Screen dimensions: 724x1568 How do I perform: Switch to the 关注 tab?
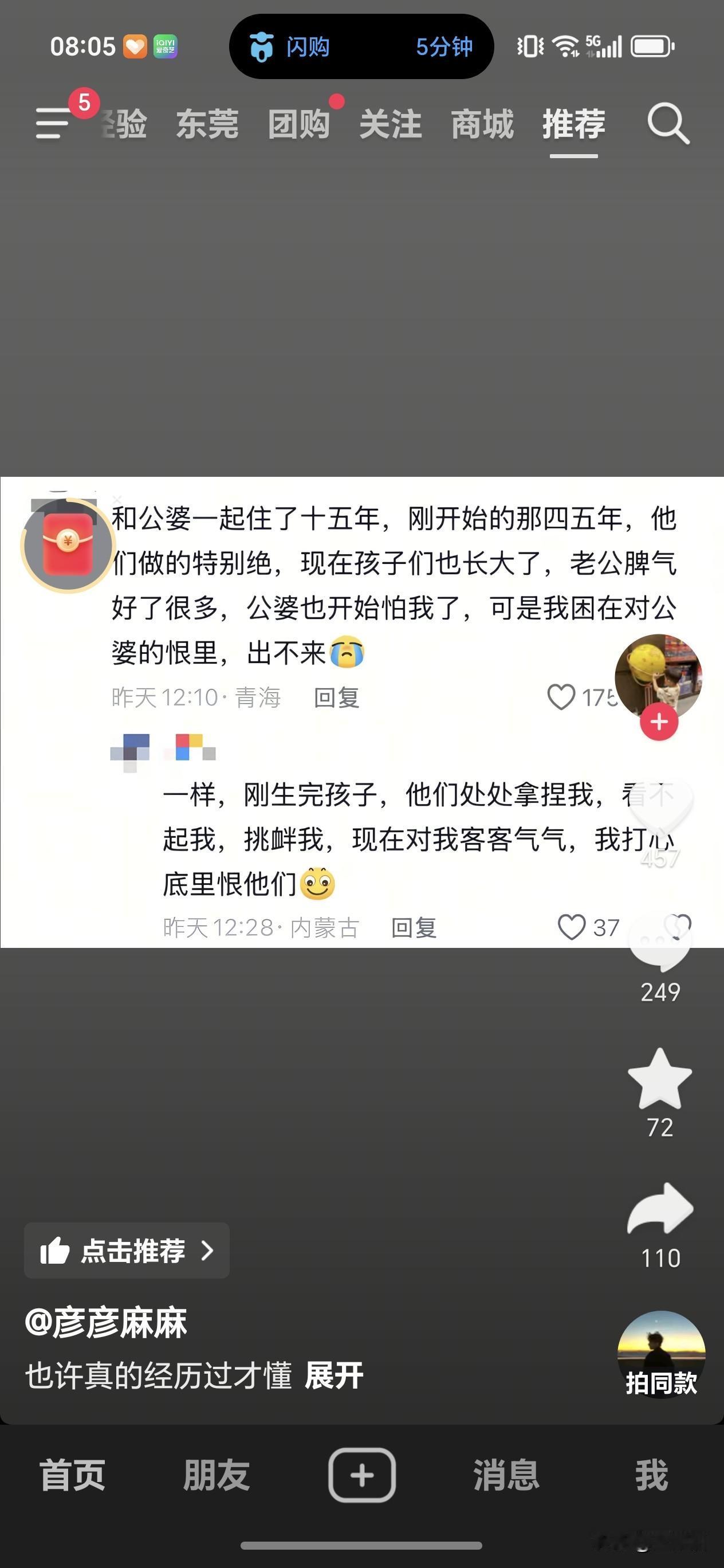390,124
